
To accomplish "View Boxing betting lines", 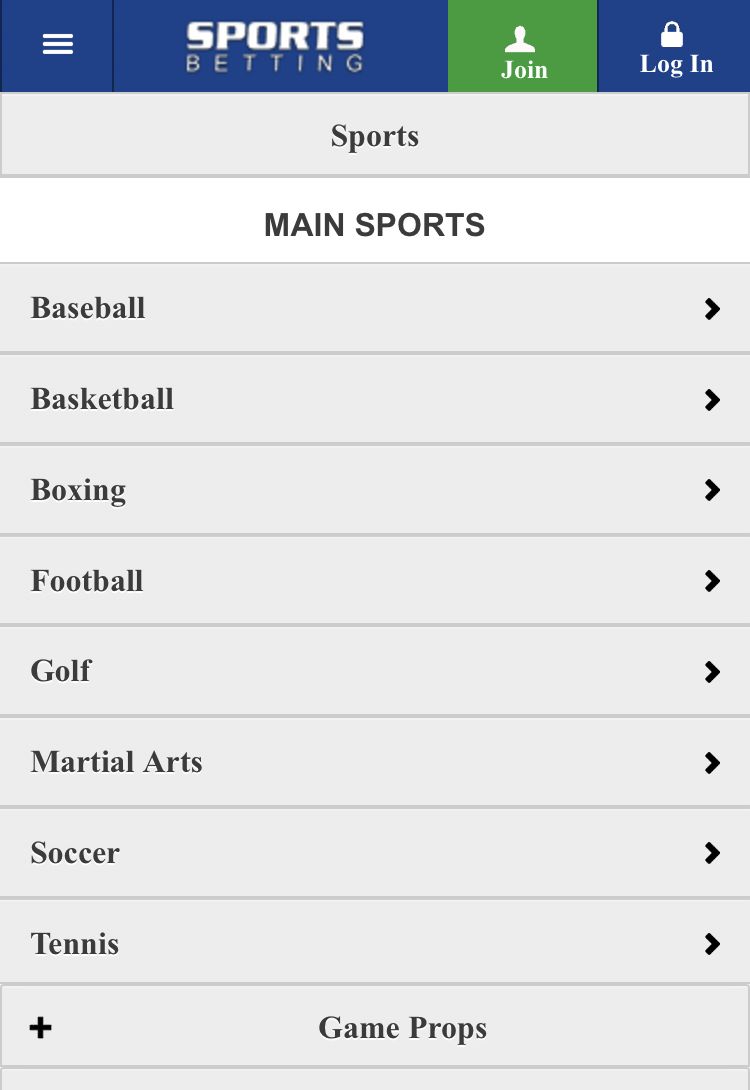I will [375, 490].
